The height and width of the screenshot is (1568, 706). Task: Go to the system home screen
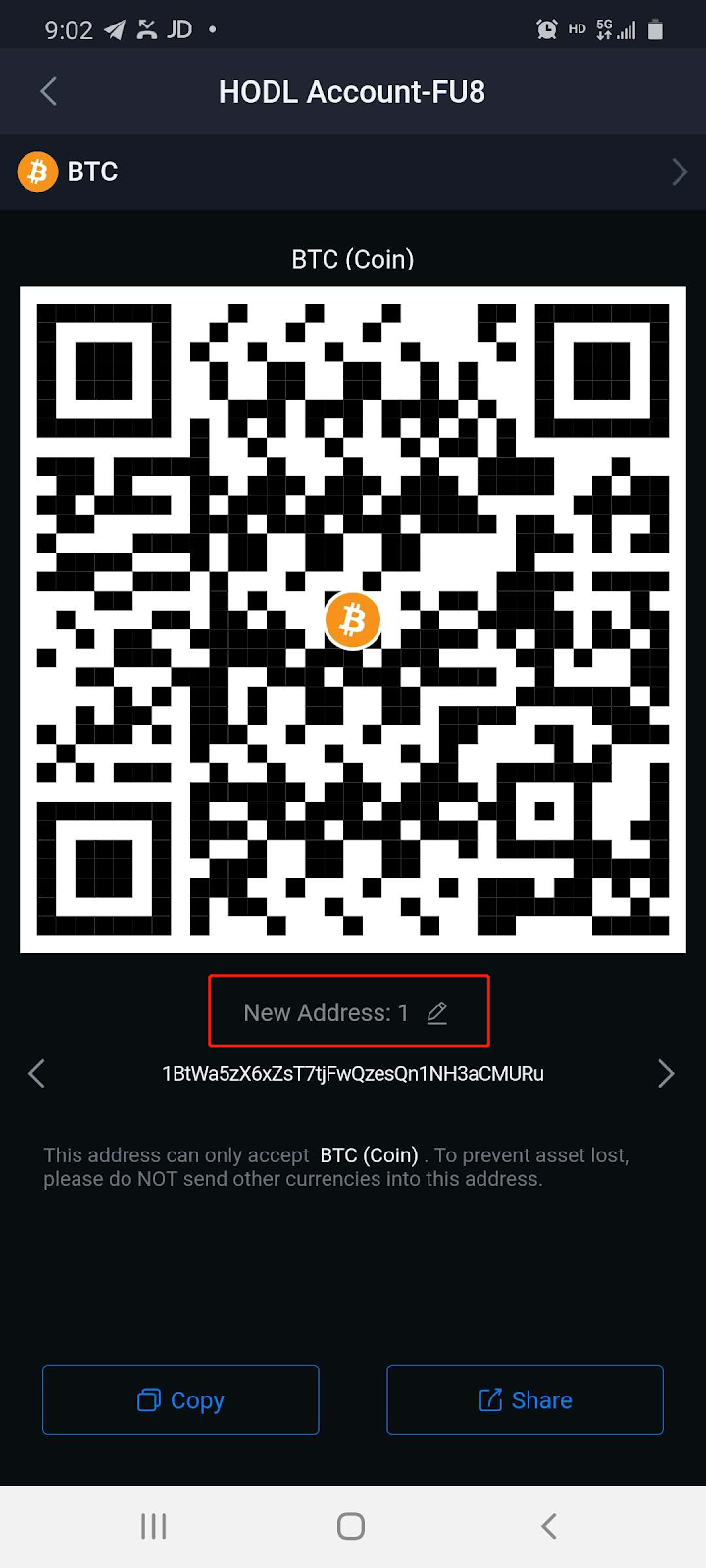coord(351,1526)
